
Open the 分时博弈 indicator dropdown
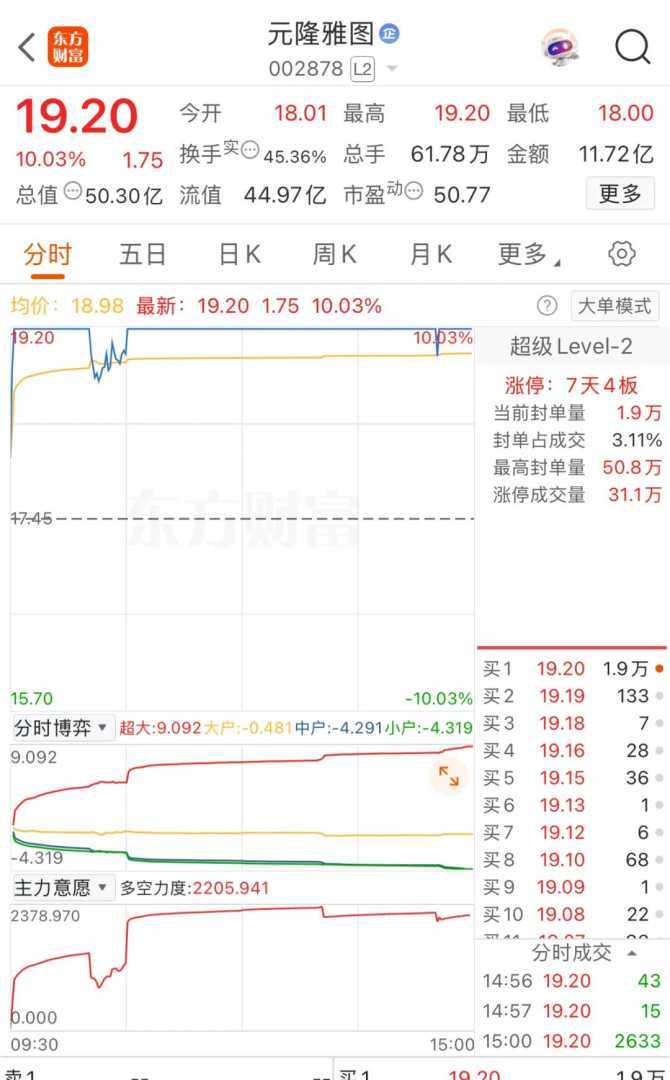[62, 728]
